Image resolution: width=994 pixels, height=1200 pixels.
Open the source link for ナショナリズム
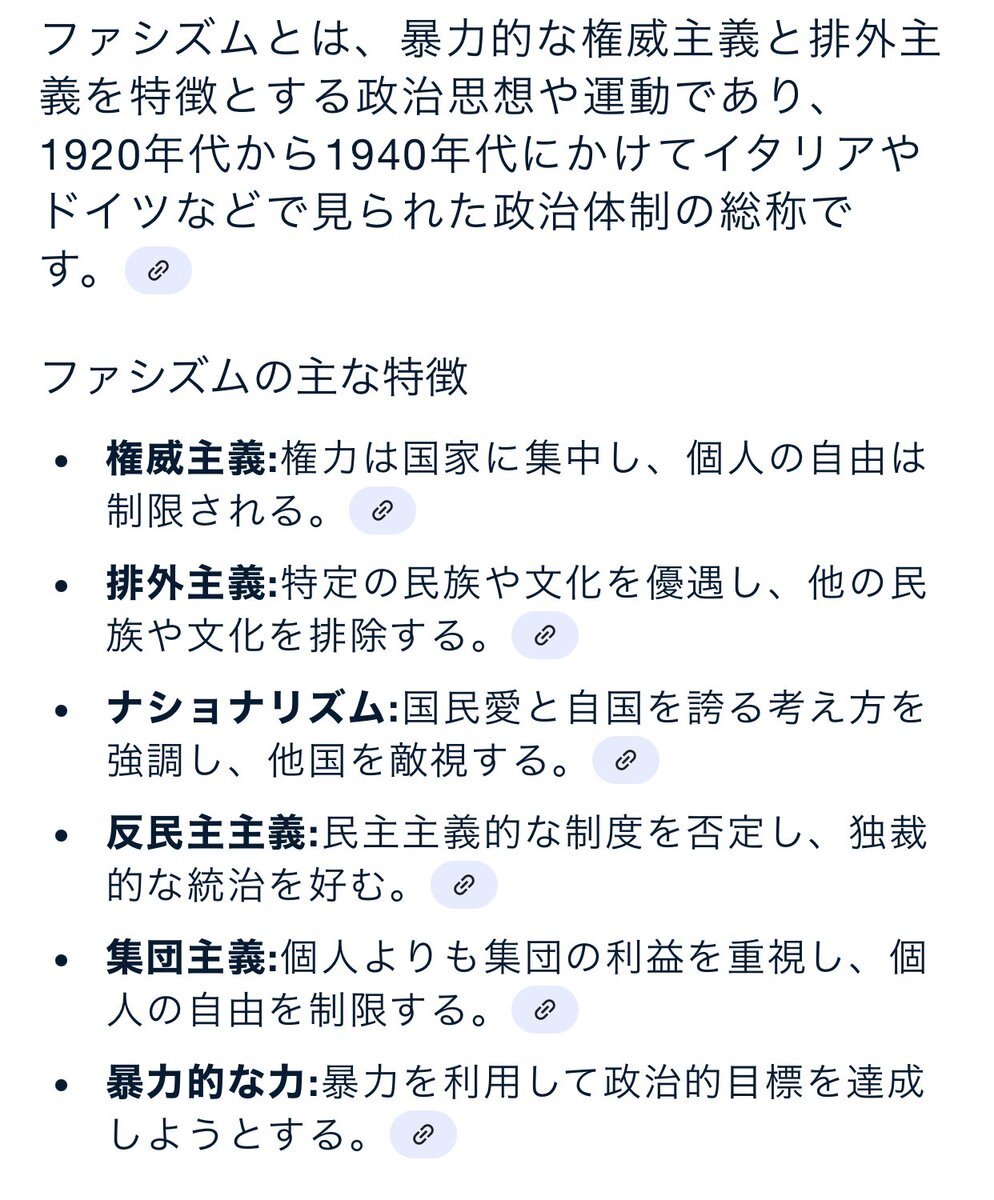click(x=625, y=761)
